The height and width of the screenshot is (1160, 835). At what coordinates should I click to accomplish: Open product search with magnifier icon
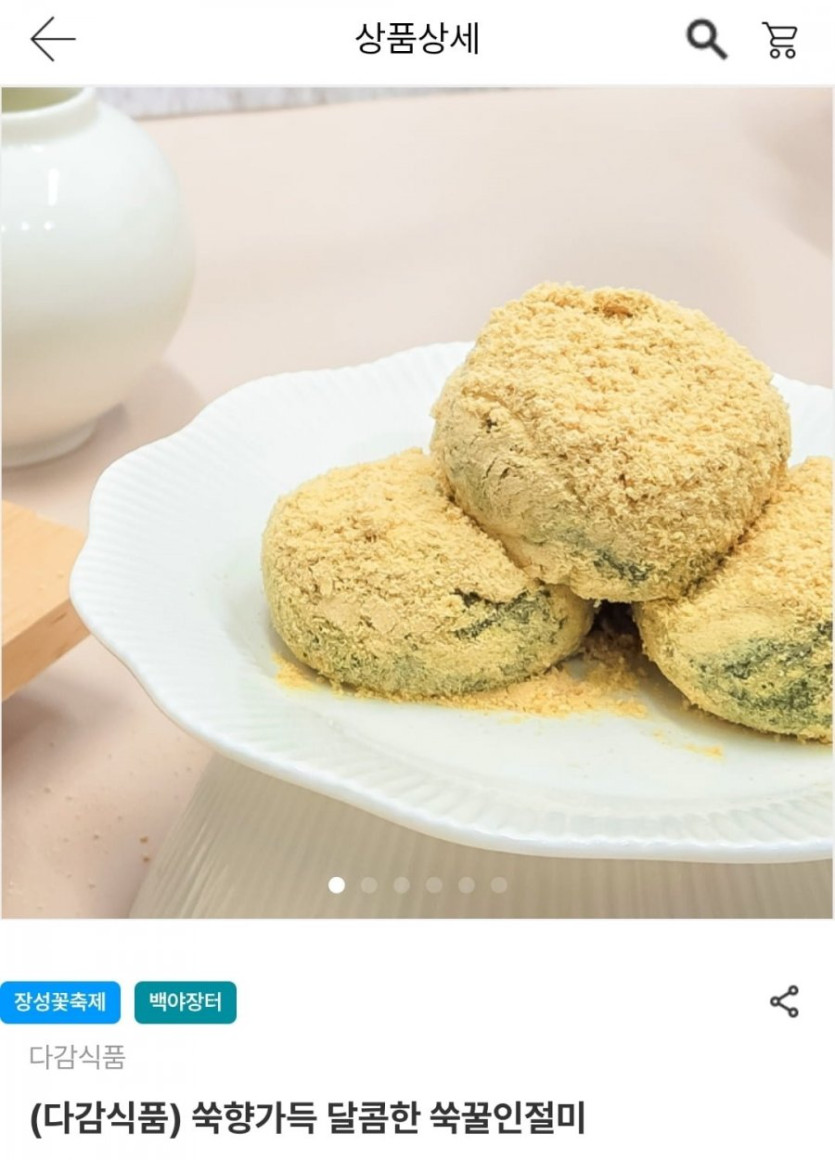706,40
